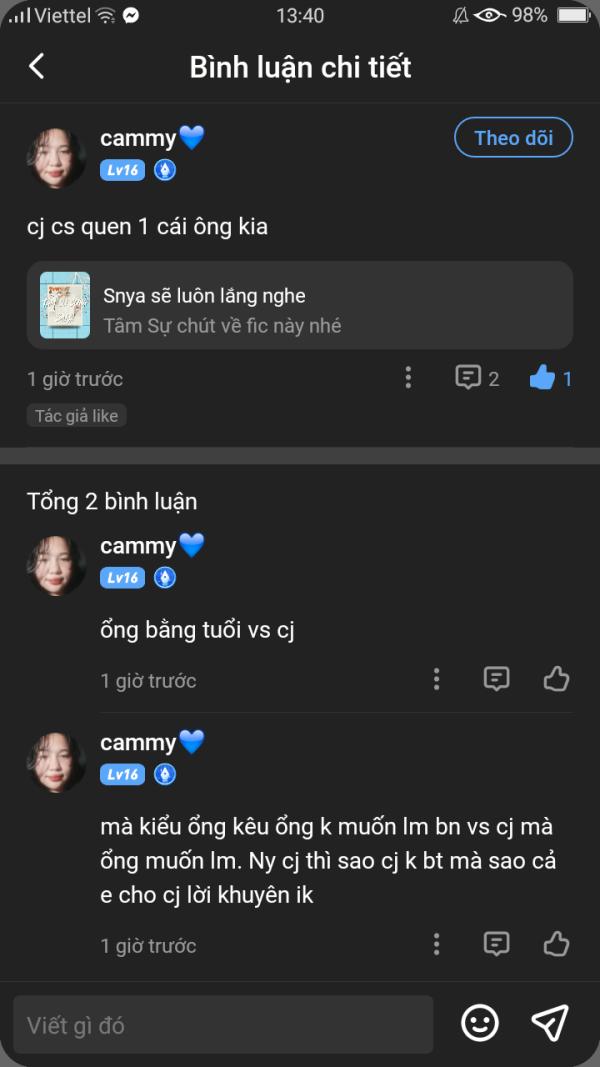Tap the reply icon showing 2 comments
Viewport: 600px width, 1067px height.
point(477,378)
